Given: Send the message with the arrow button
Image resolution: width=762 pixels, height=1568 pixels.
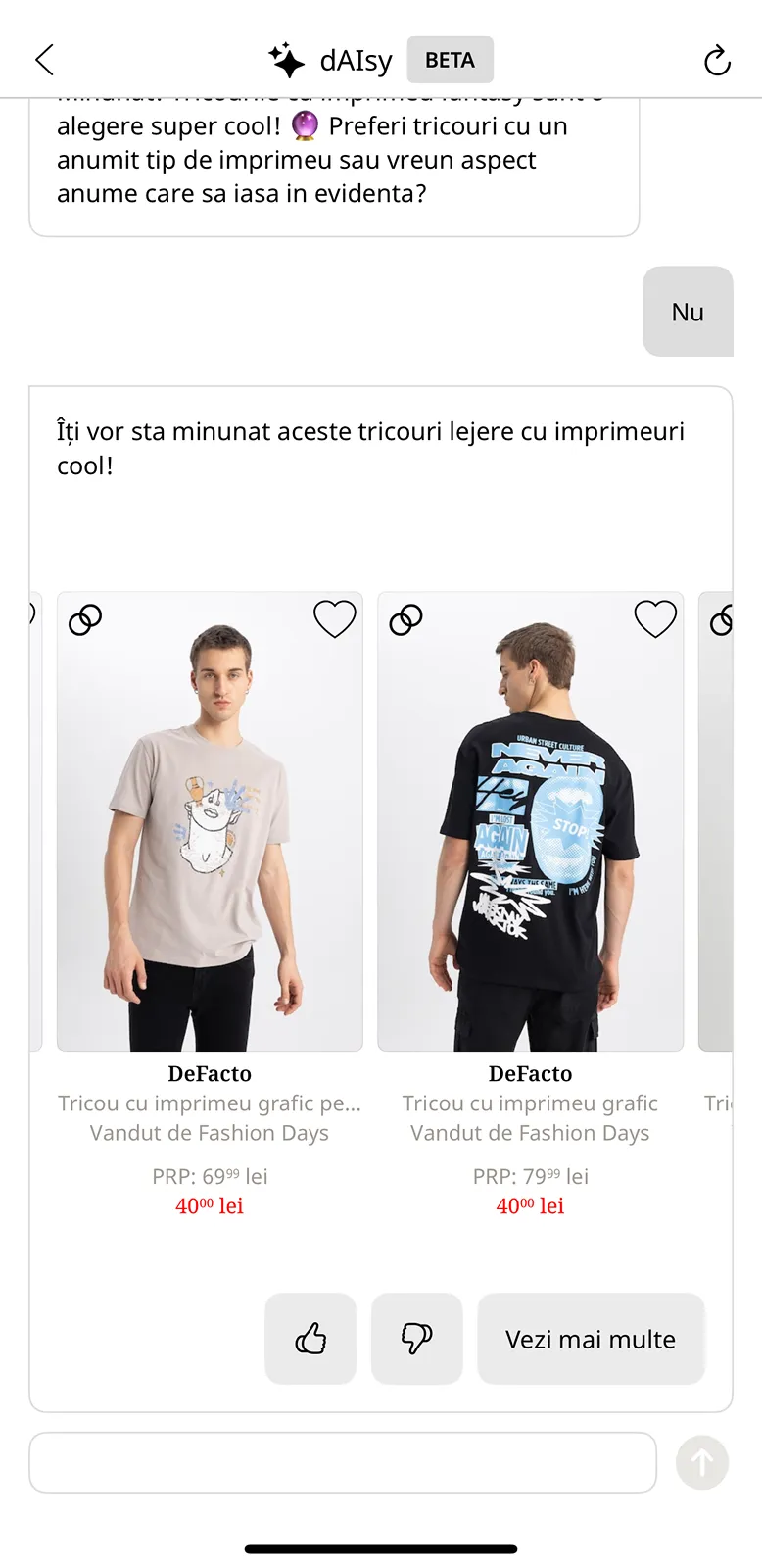Looking at the screenshot, I should (702, 1462).
